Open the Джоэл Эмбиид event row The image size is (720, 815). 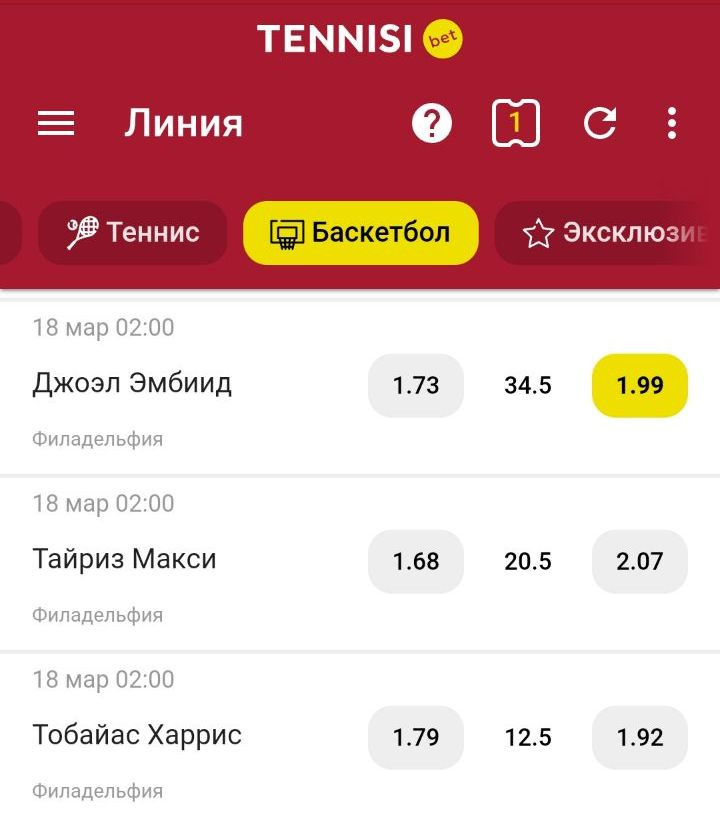(x=132, y=384)
